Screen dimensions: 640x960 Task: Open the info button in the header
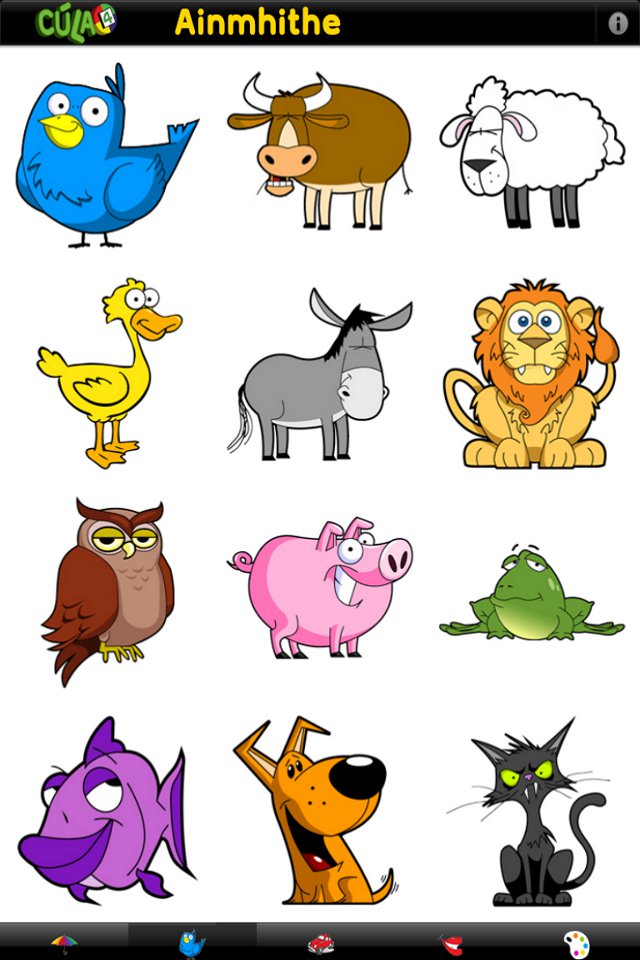pyautogui.click(x=617, y=23)
